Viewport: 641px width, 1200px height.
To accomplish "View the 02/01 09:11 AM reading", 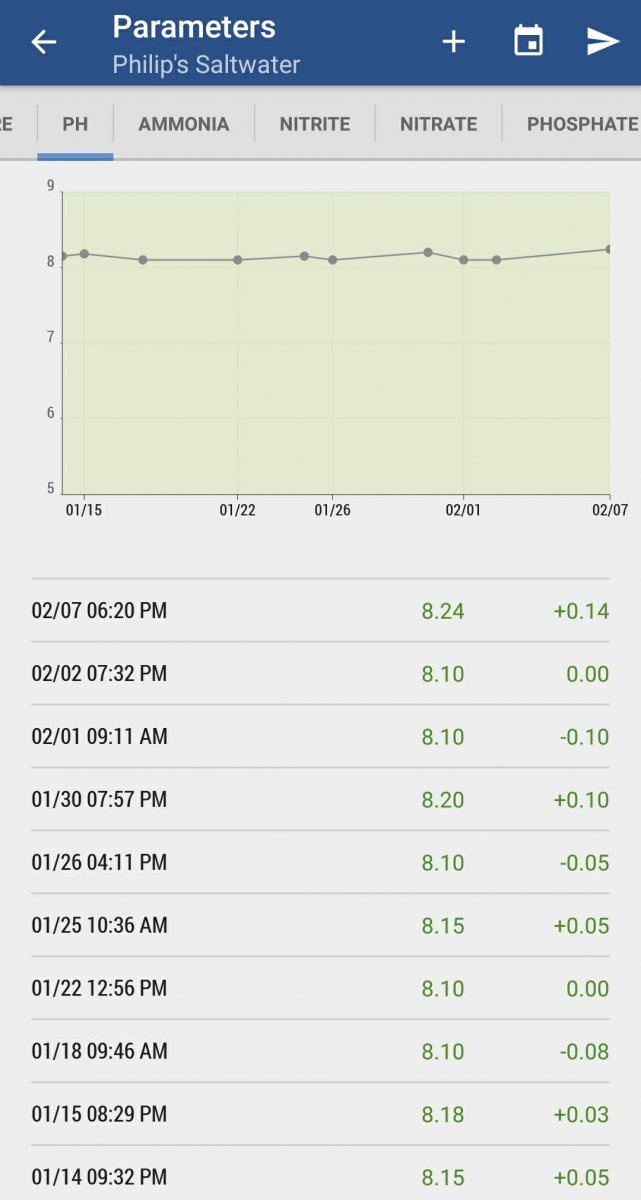I will [x=320, y=737].
